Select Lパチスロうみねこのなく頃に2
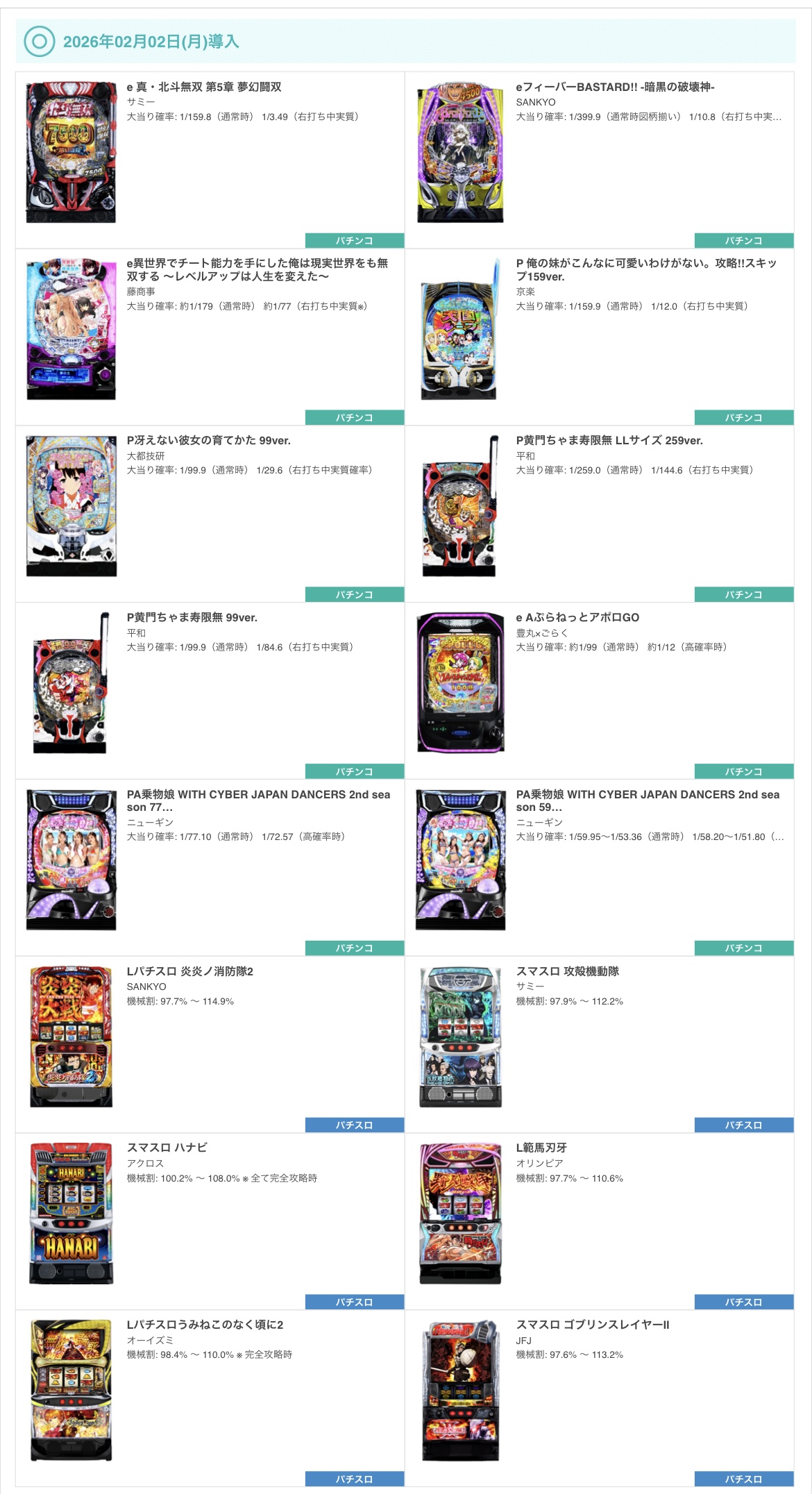This screenshot has height=1494, width=812. pyautogui.click(x=205, y=1325)
